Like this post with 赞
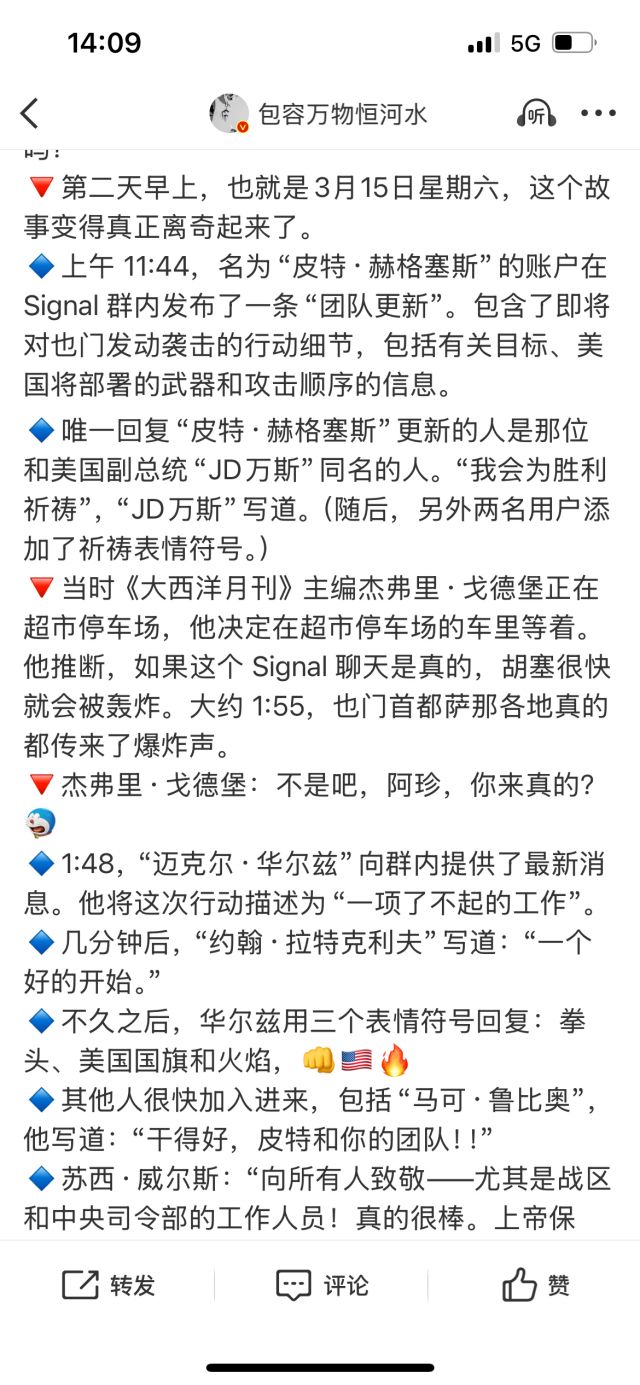 [536, 1285]
